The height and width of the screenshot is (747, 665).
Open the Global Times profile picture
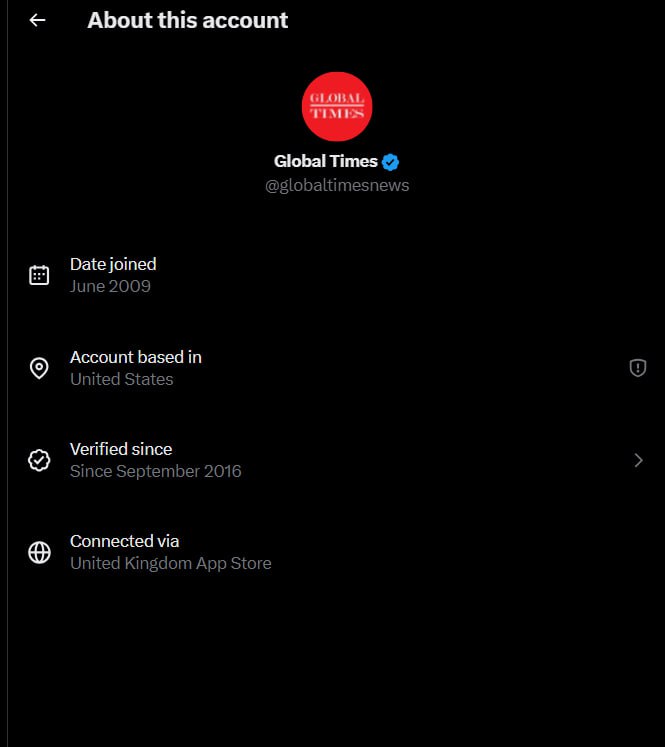click(337, 106)
